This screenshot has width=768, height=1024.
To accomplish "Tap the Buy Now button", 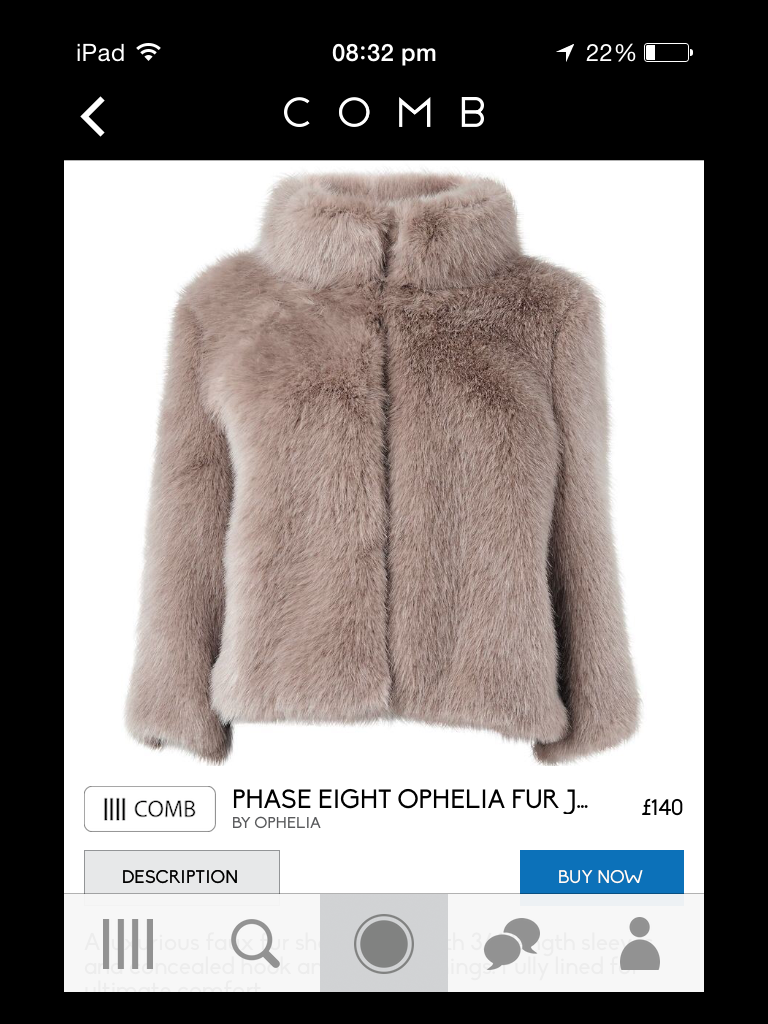I will pos(601,873).
